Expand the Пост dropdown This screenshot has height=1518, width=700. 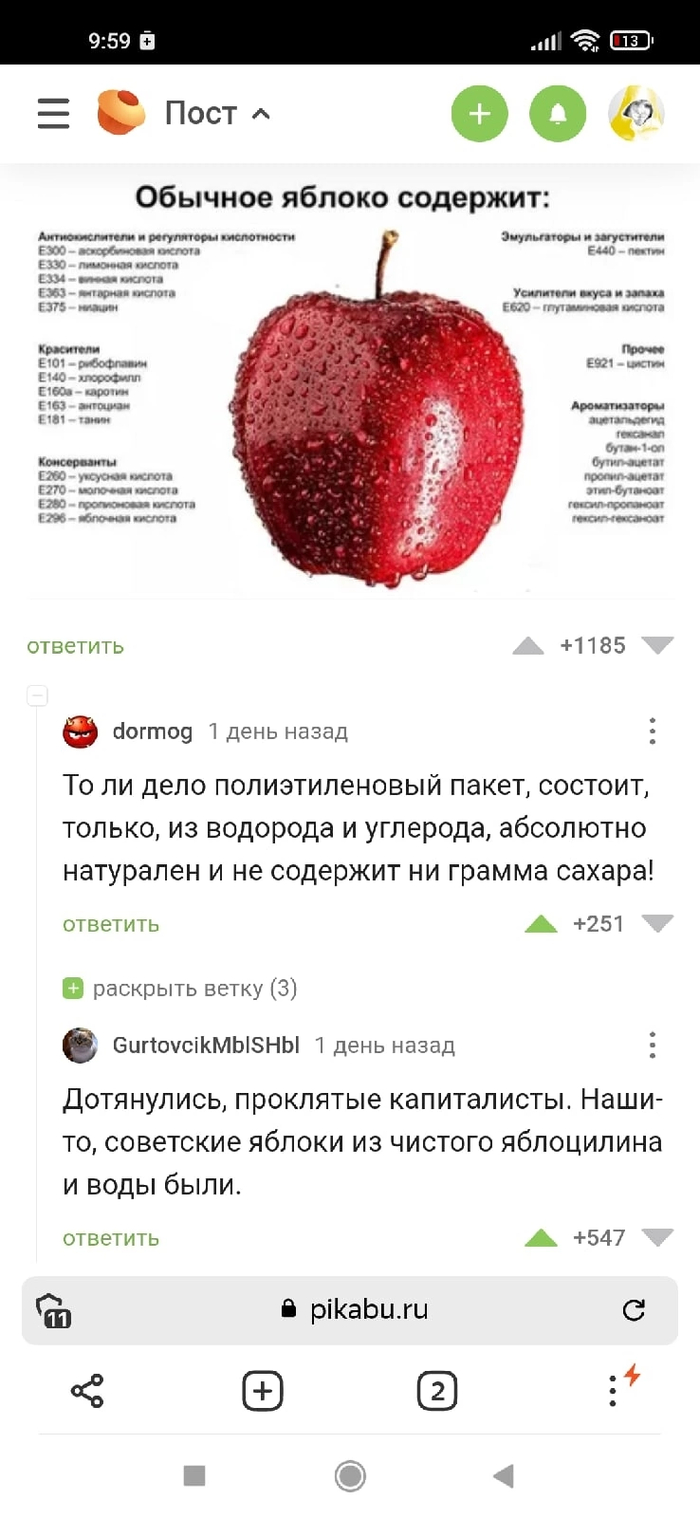pyautogui.click(x=218, y=113)
